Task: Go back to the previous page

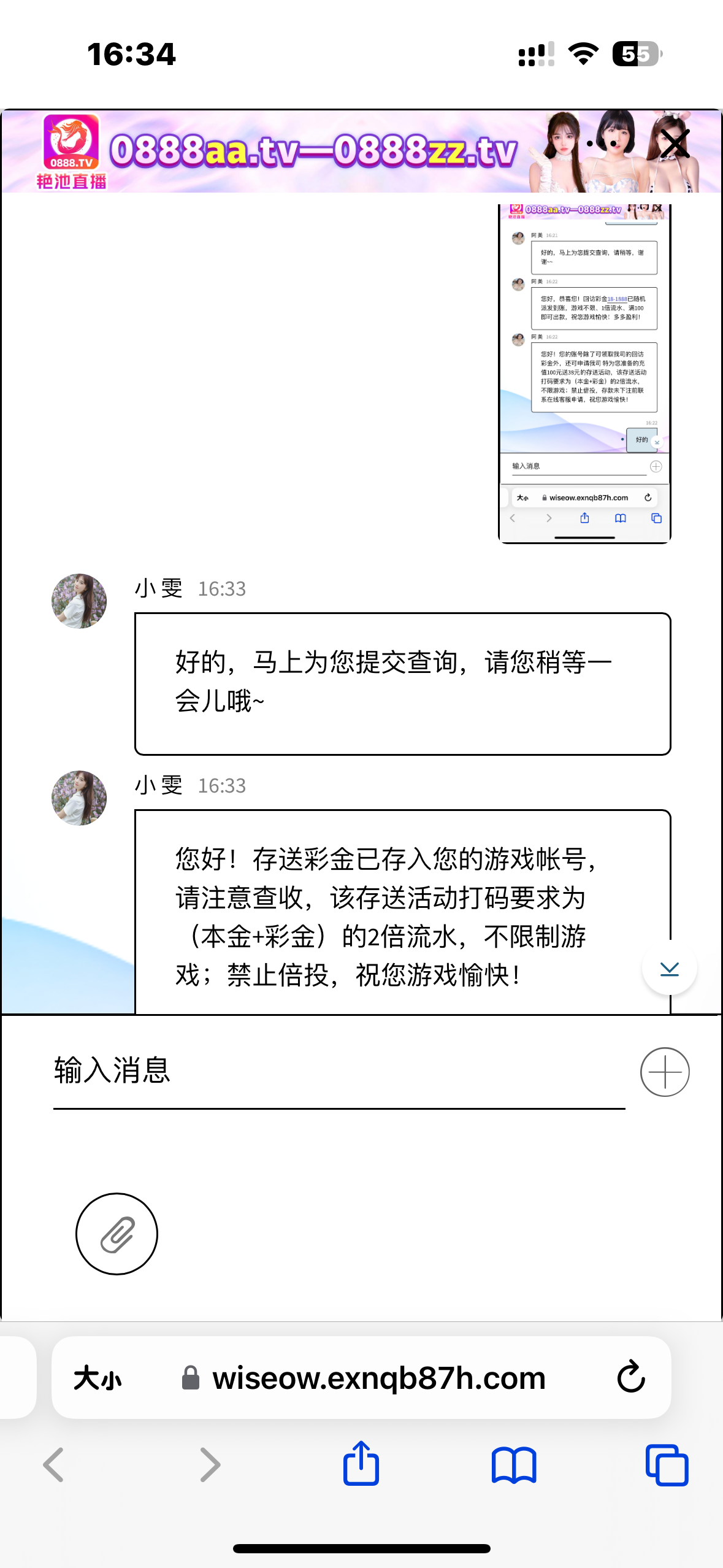Action: (54, 1465)
